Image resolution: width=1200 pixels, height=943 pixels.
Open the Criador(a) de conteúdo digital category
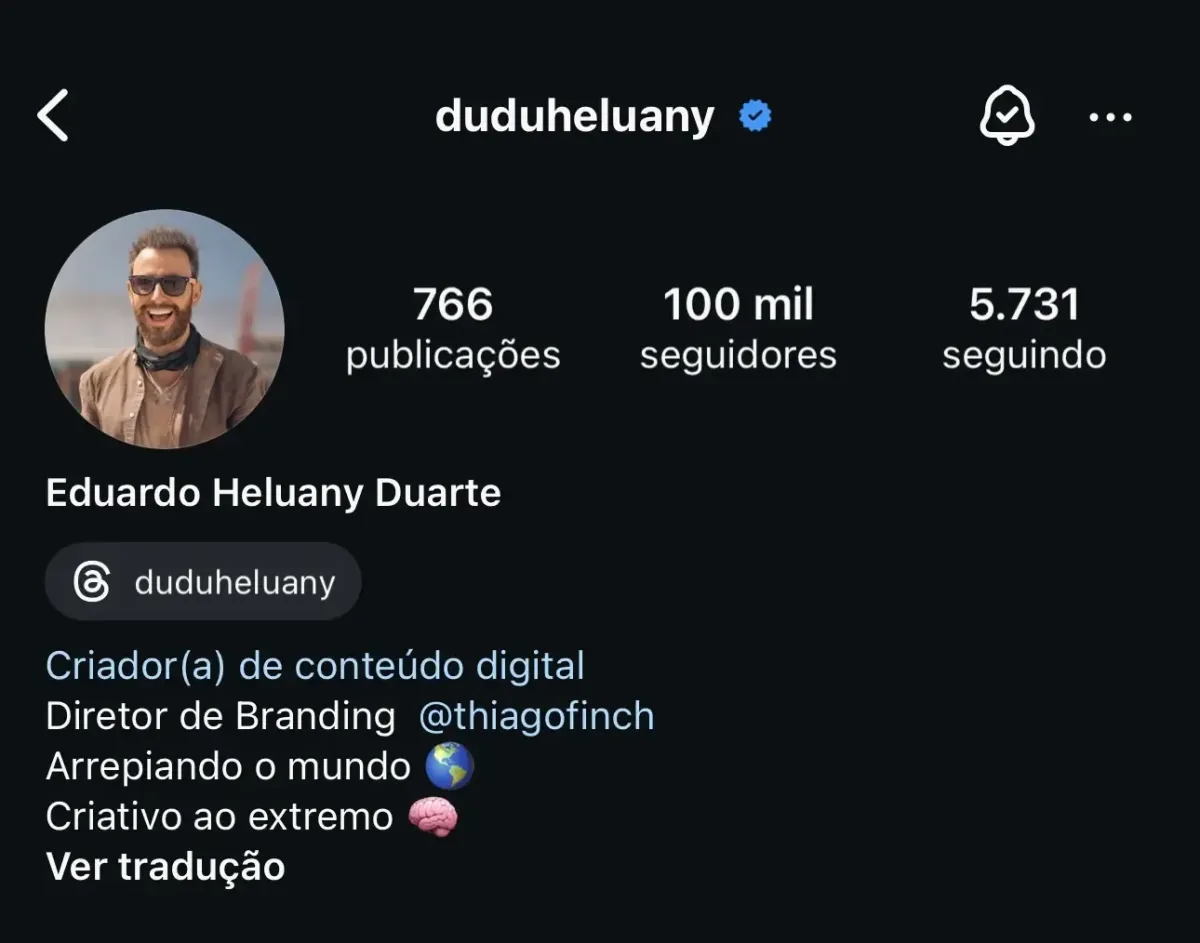tap(315, 666)
